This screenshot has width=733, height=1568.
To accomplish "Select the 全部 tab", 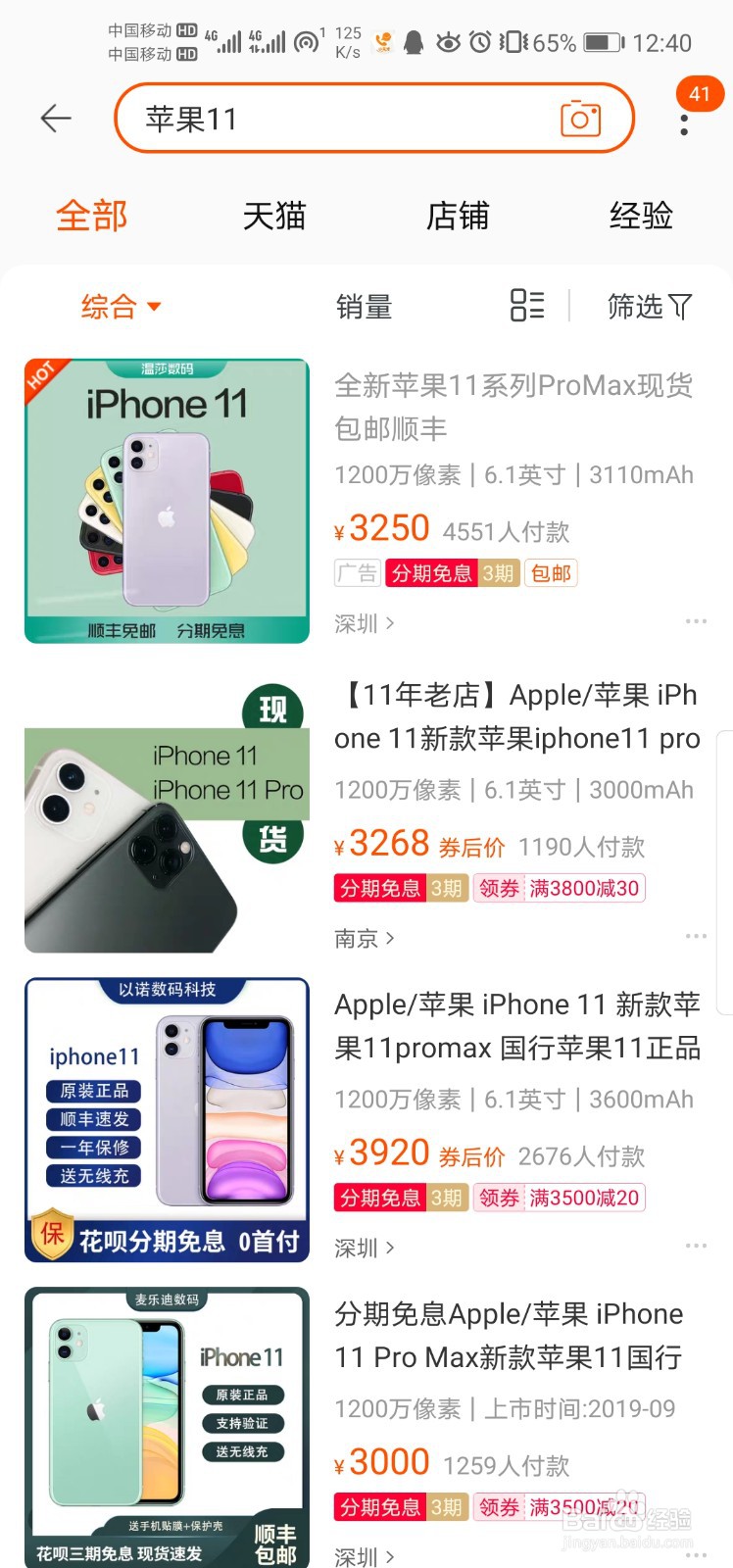I will (91, 216).
